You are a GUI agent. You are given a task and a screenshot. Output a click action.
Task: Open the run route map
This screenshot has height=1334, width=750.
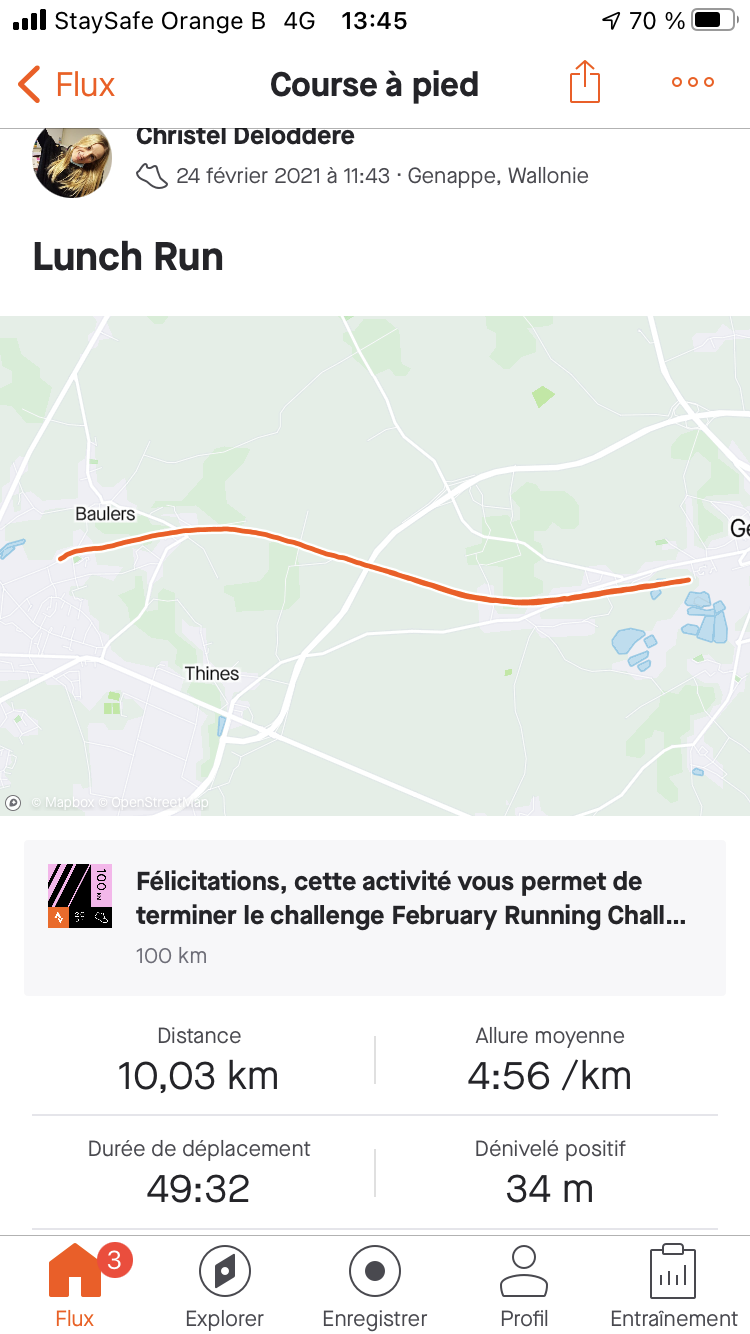(x=375, y=565)
